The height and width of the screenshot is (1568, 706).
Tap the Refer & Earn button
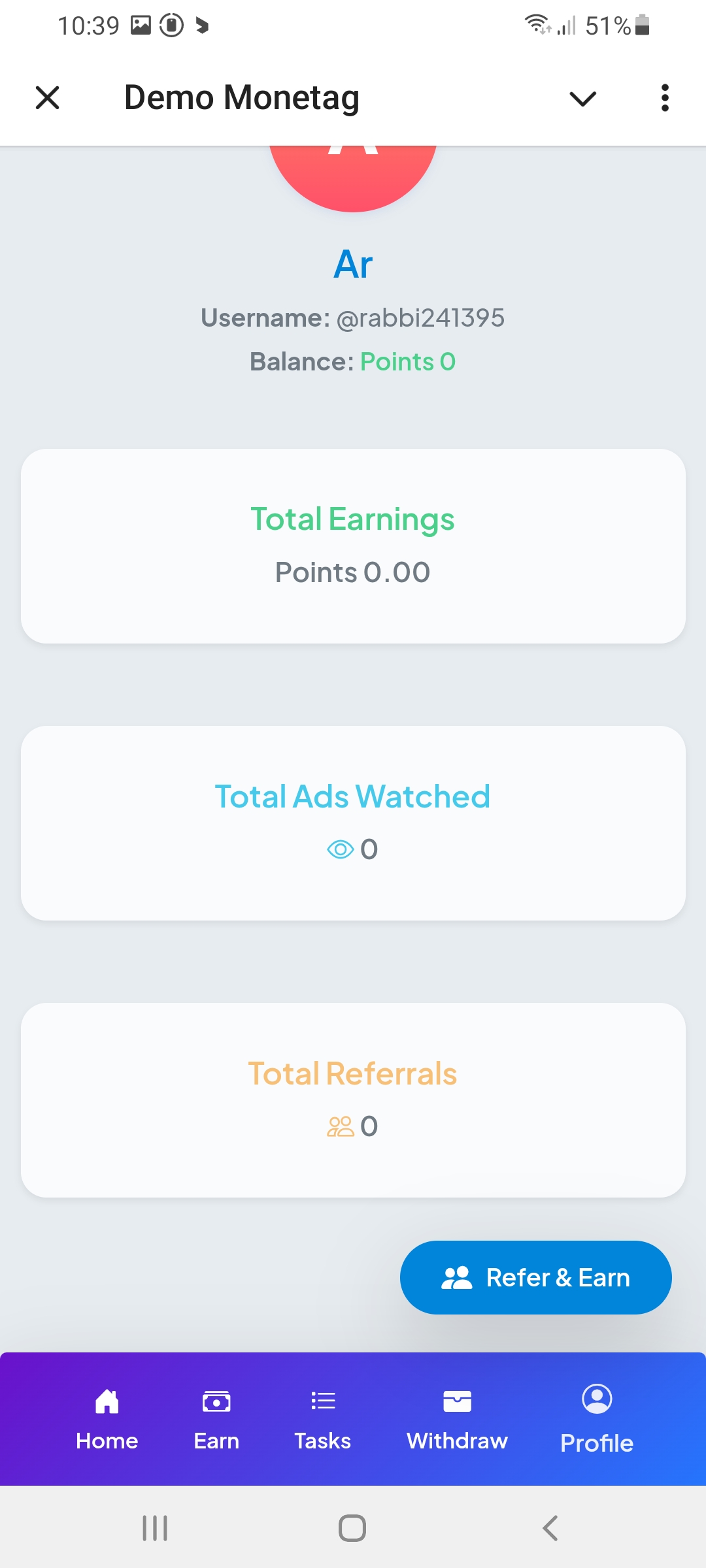coord(535,1277)
